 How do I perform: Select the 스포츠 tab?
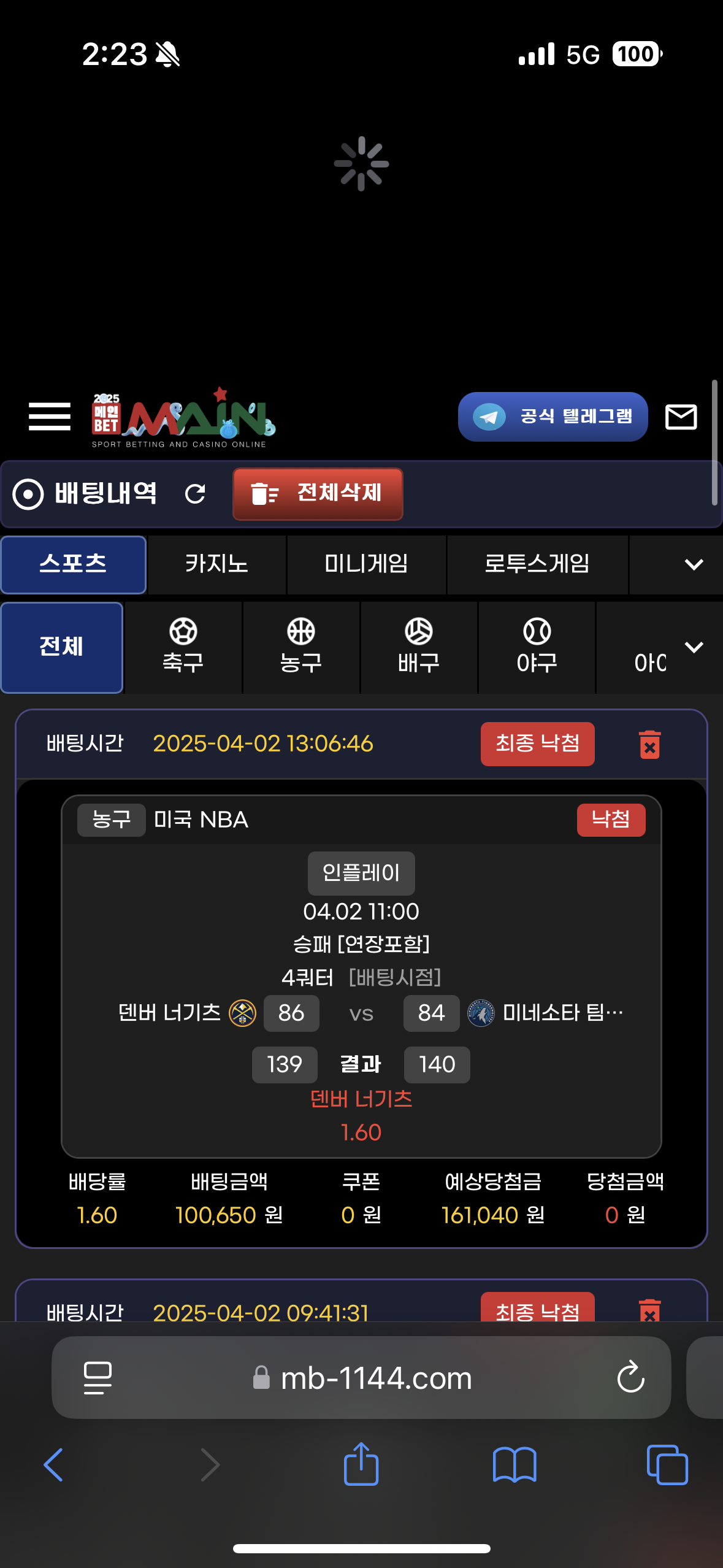tap(73, 564)
